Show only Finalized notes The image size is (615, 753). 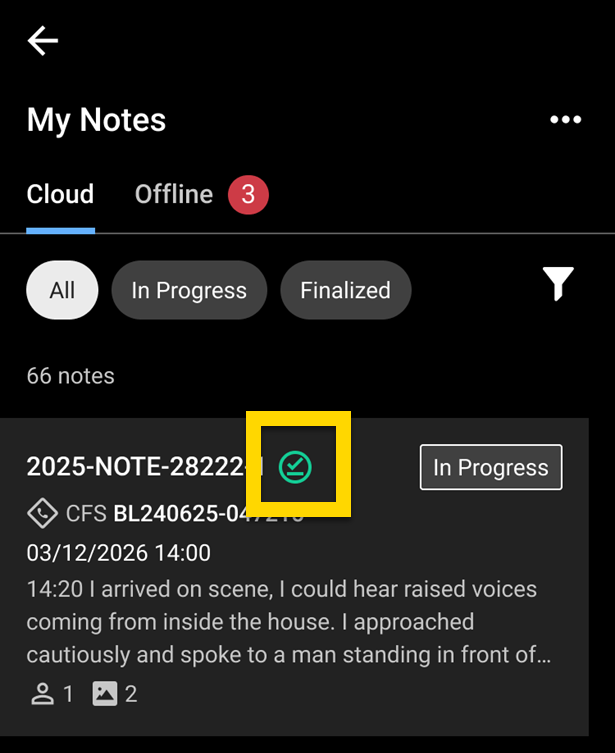click(345, 291)
